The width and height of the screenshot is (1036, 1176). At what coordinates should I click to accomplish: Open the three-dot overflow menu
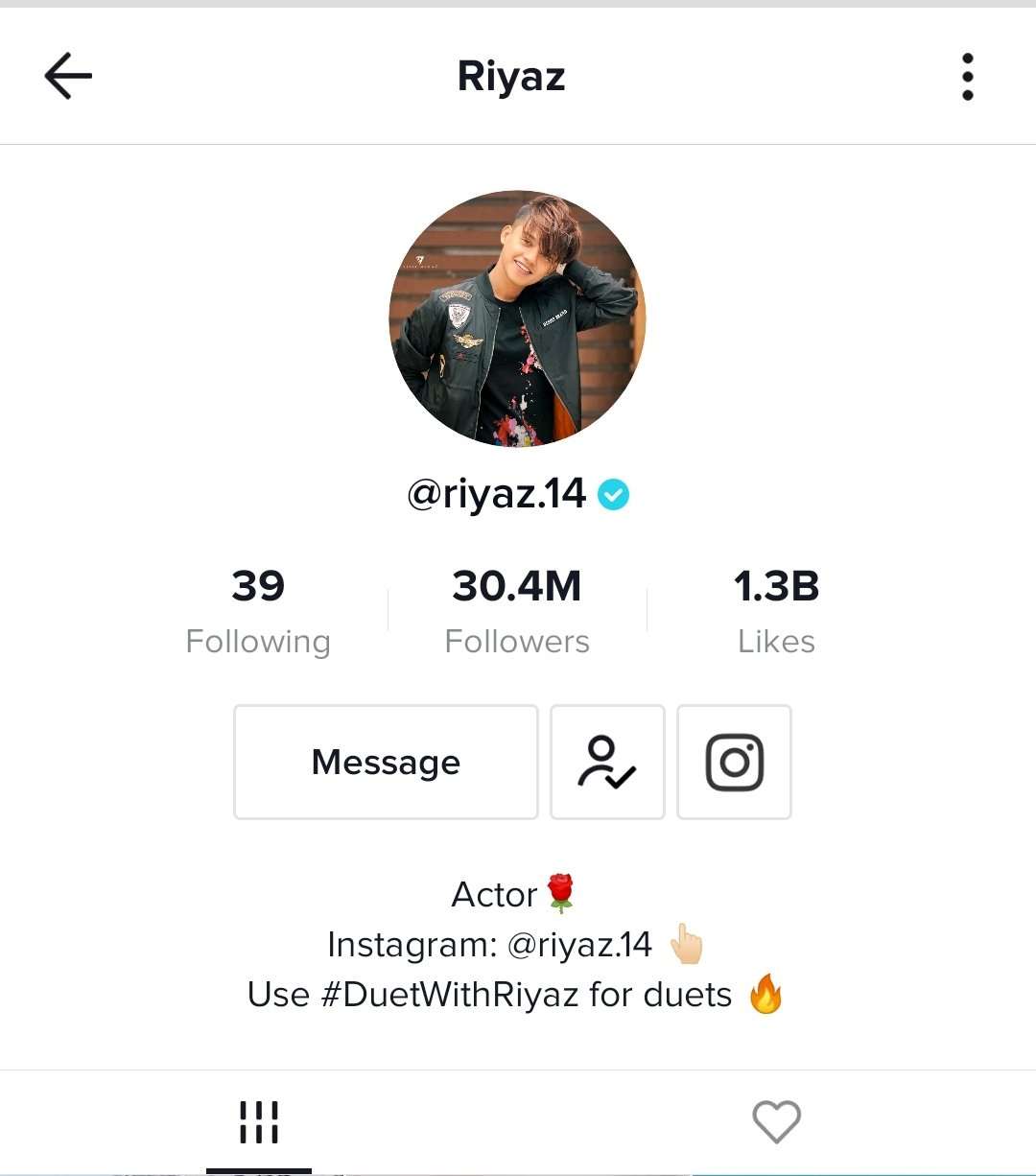coord(967,77)
